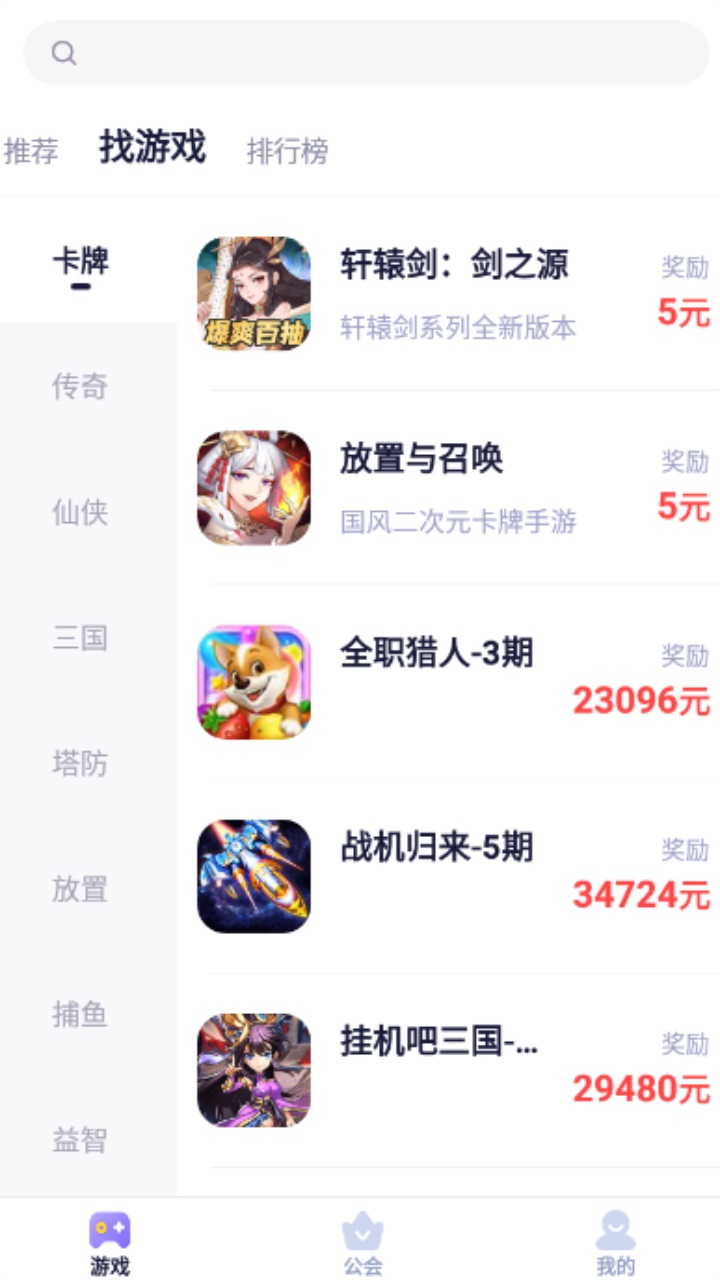Tap the 战机归来-5期 fighter jet icon

pyautogui.click(x=254, y=877)
